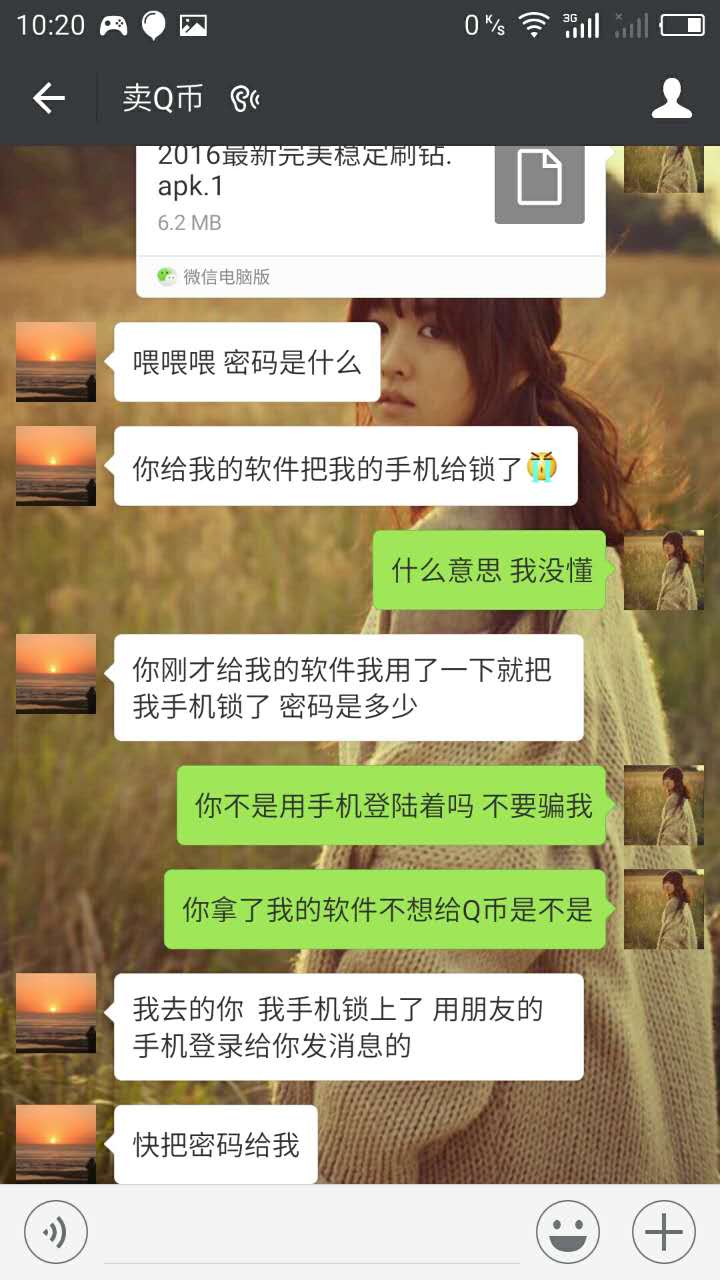The image size is (720, 1280).
Task: Open more attachment options with the plus icon
Action: point(663,1232)
